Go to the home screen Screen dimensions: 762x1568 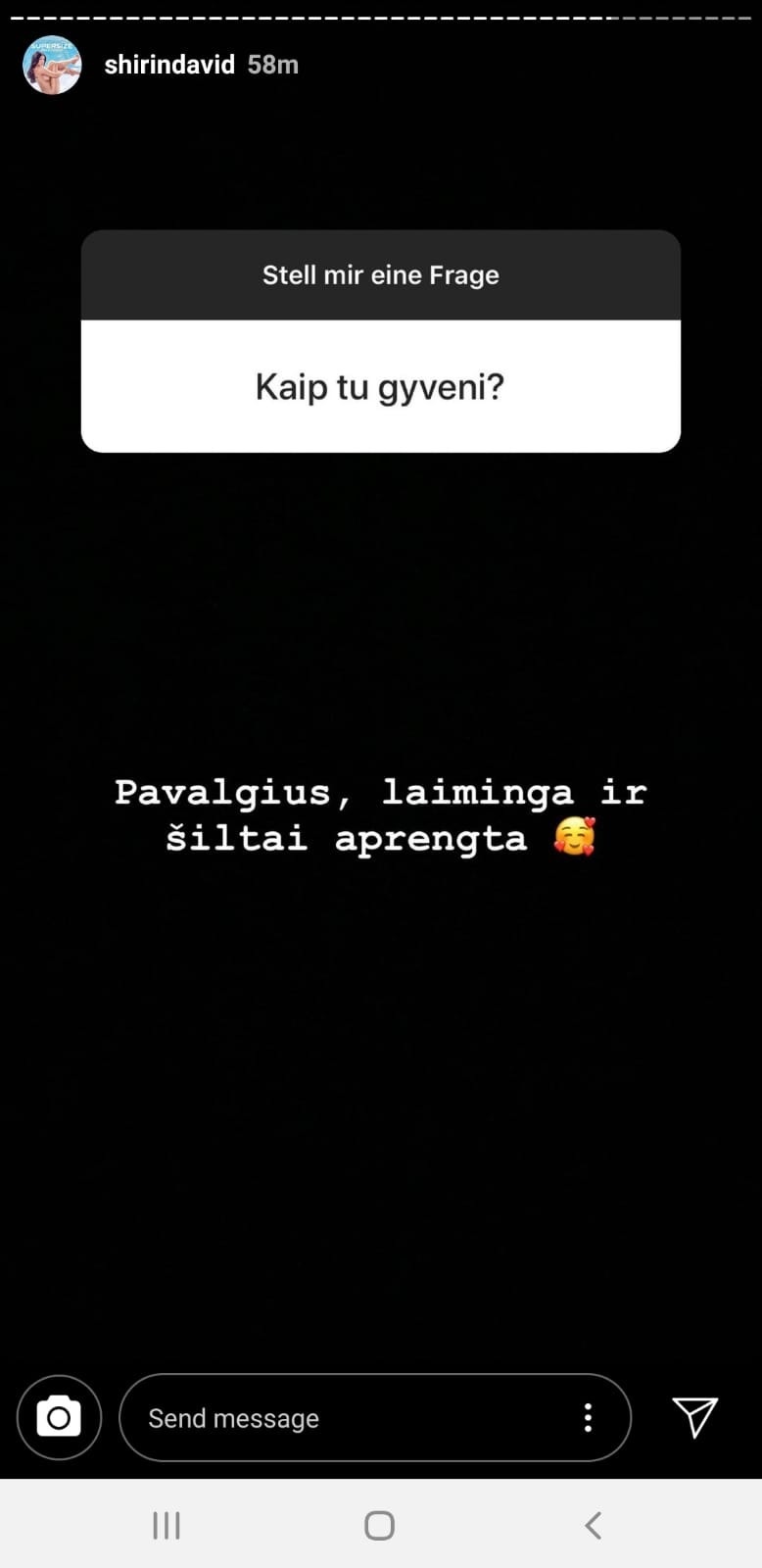380,1525
